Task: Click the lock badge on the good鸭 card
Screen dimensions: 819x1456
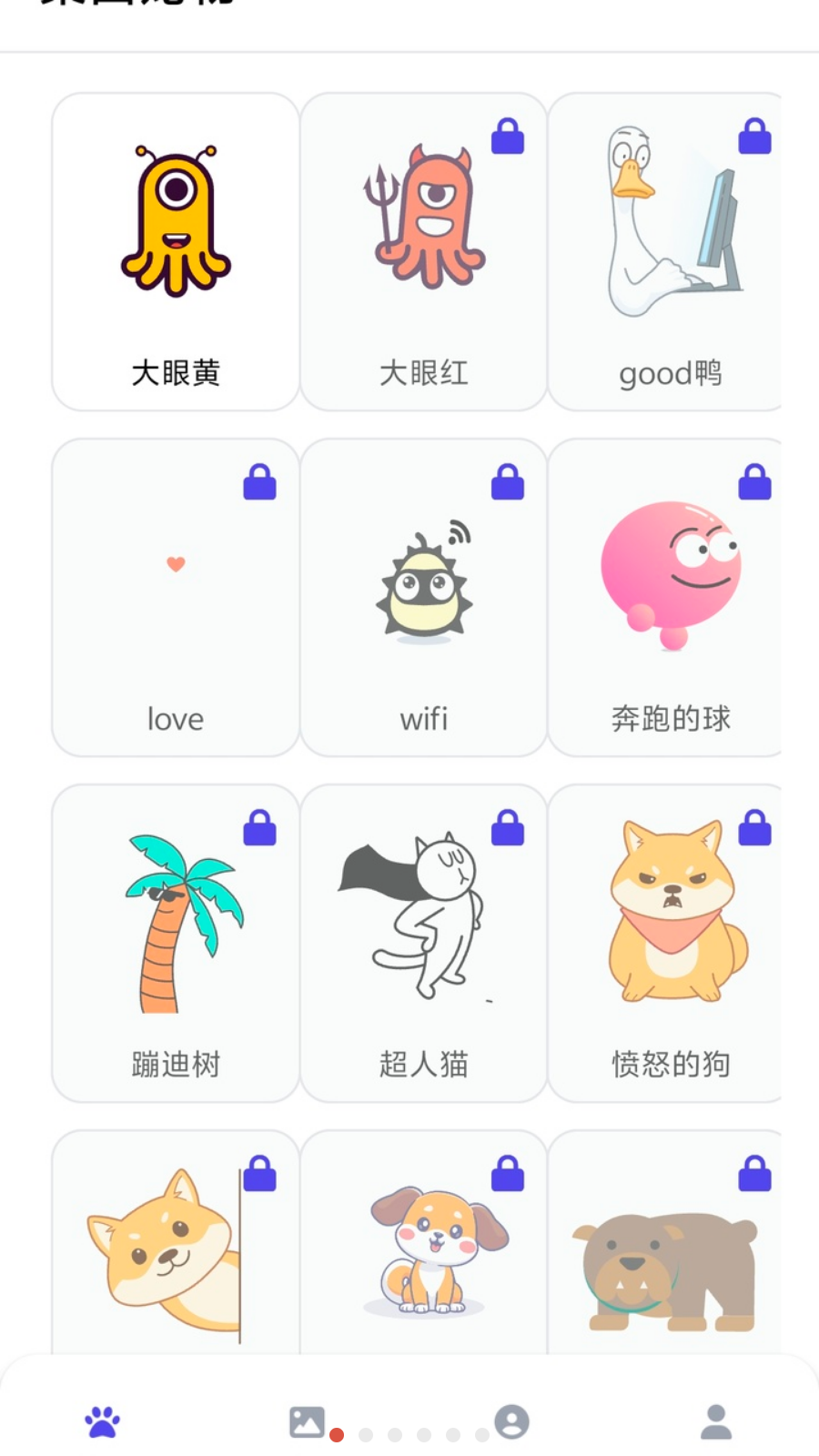Action: [754, 136]
